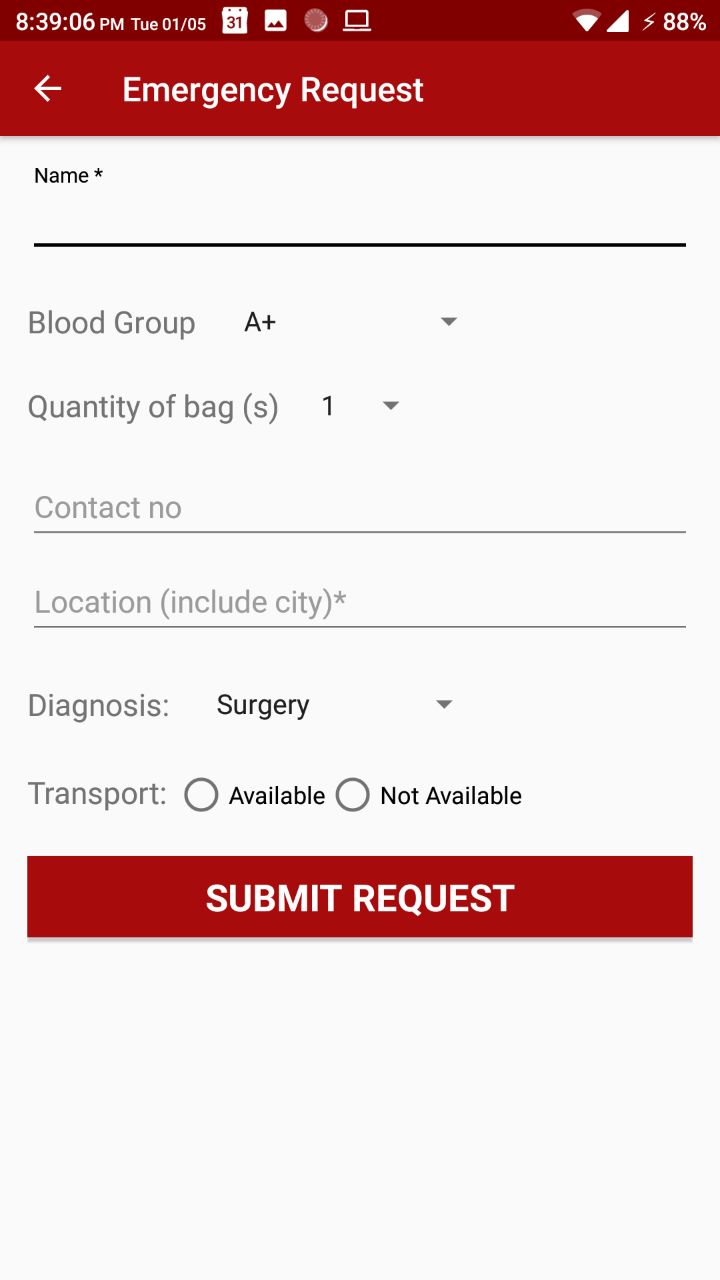The image size is (720, 1280).
Task: Open the Diagnosis dropdown showing Surgery
Action: pyautogui.click(x=335, y=704)
